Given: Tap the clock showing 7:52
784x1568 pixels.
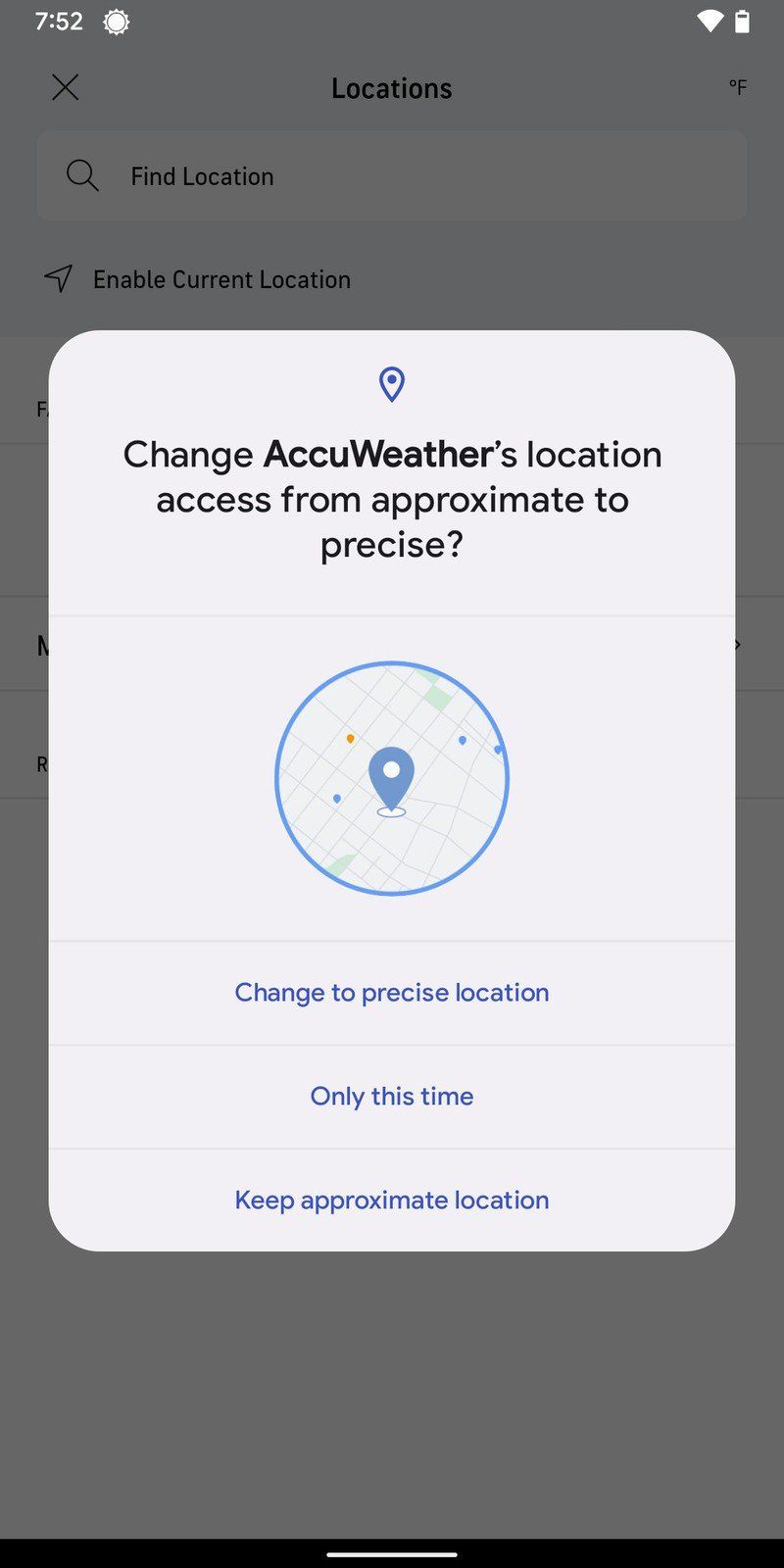Looking at the screenshot, I should (x=57, y=21).
